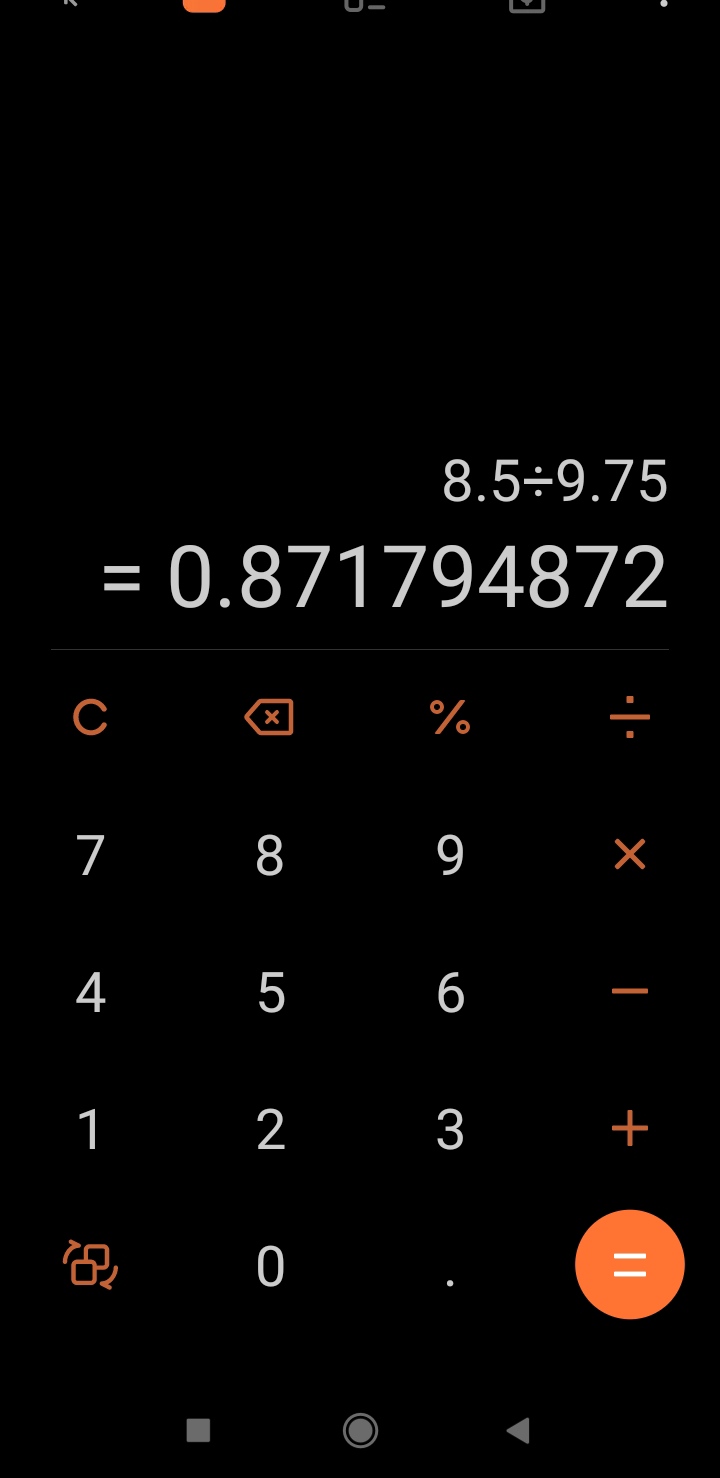Enter the digit 7
This screenshot has height=1478, width=720.
(90, 855)
